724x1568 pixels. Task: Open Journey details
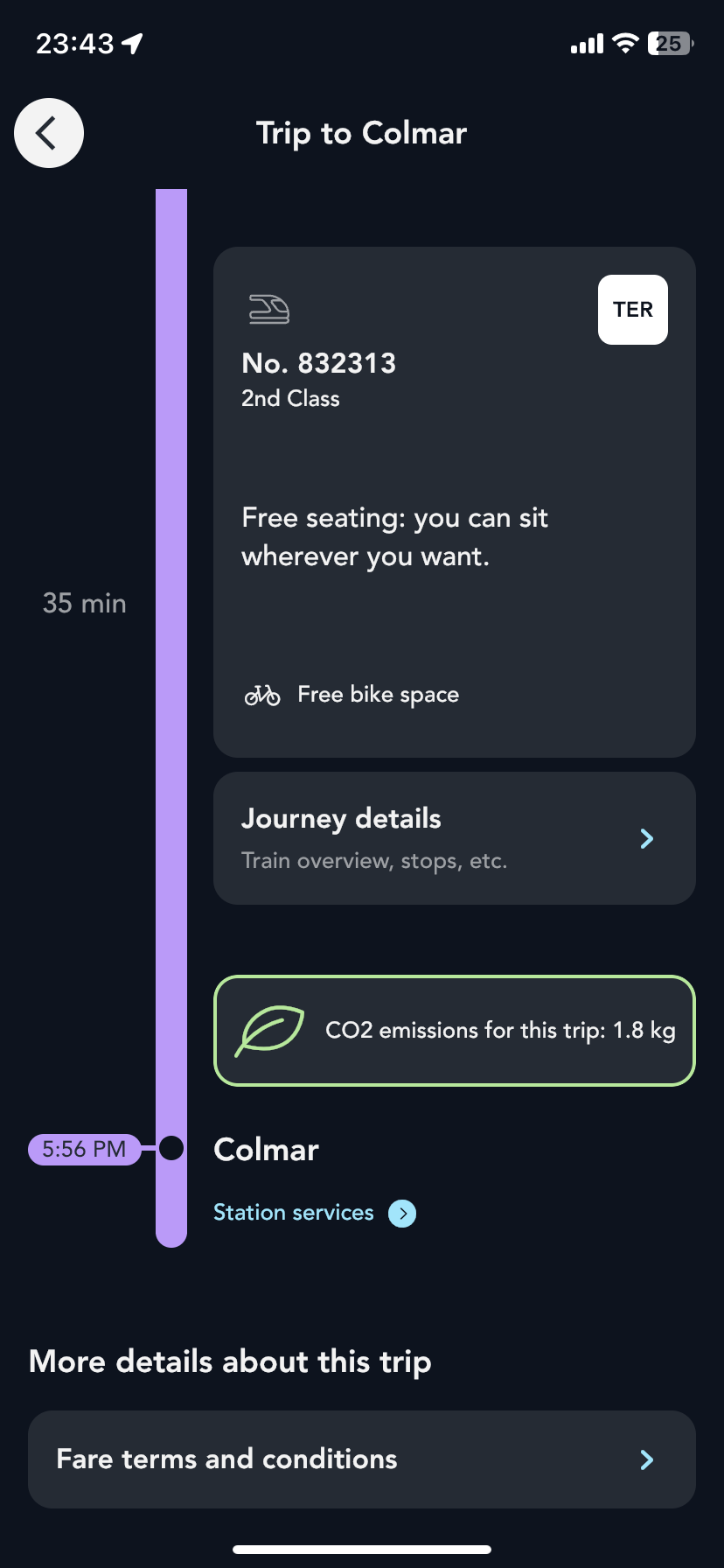[x=454, y=838]
